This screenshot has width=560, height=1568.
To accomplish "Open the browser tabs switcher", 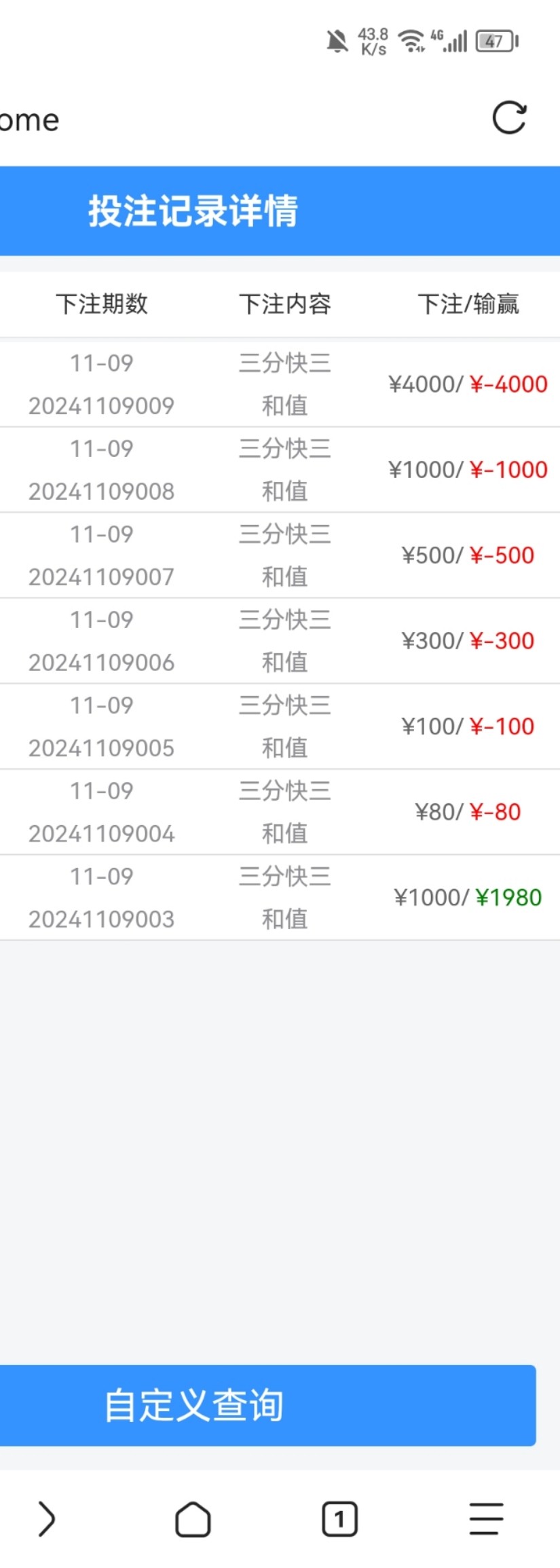I will point(339,1518).
